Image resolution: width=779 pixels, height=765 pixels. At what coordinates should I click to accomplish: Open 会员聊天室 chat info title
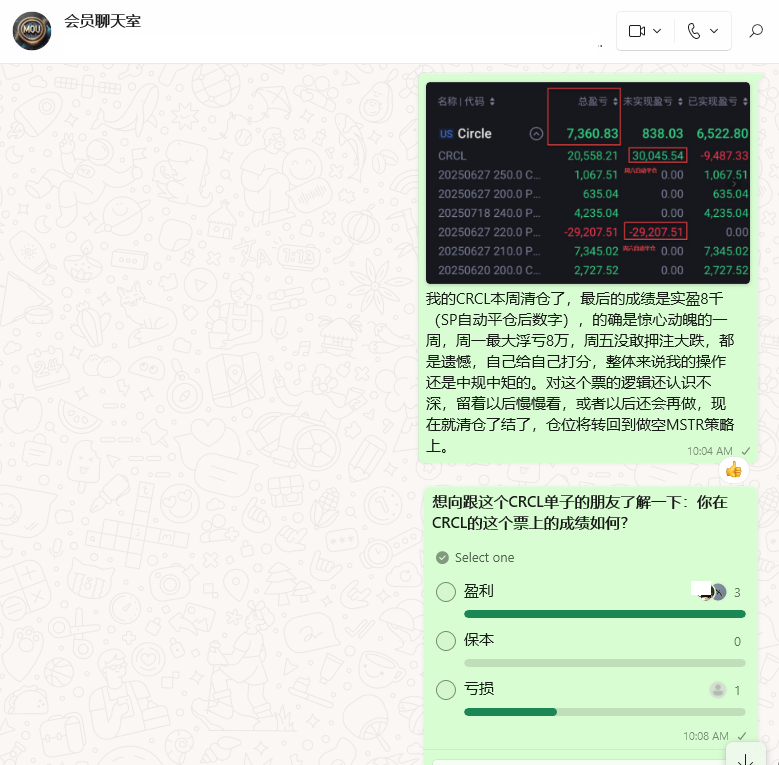102,21
